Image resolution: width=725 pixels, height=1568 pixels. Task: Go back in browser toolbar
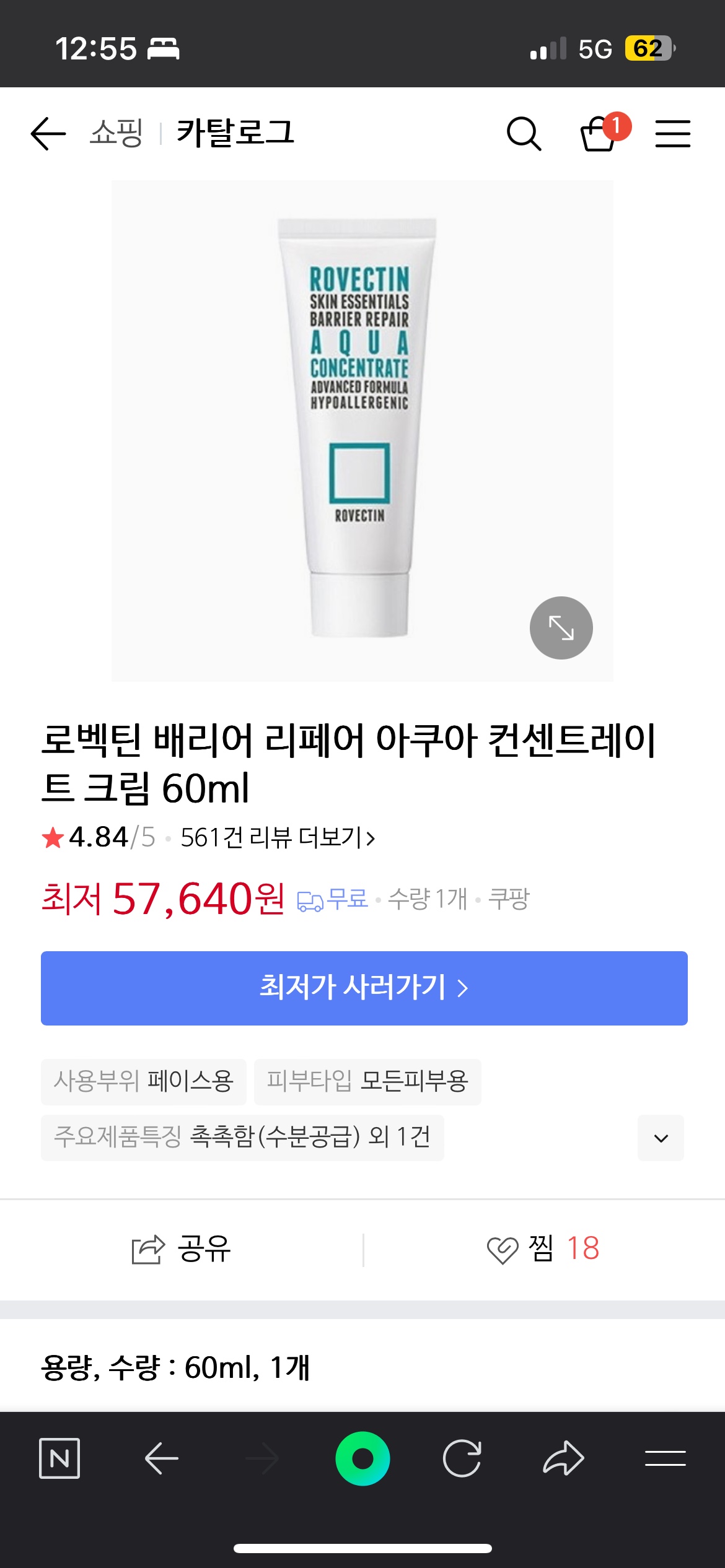click(x=162, y=1458)
